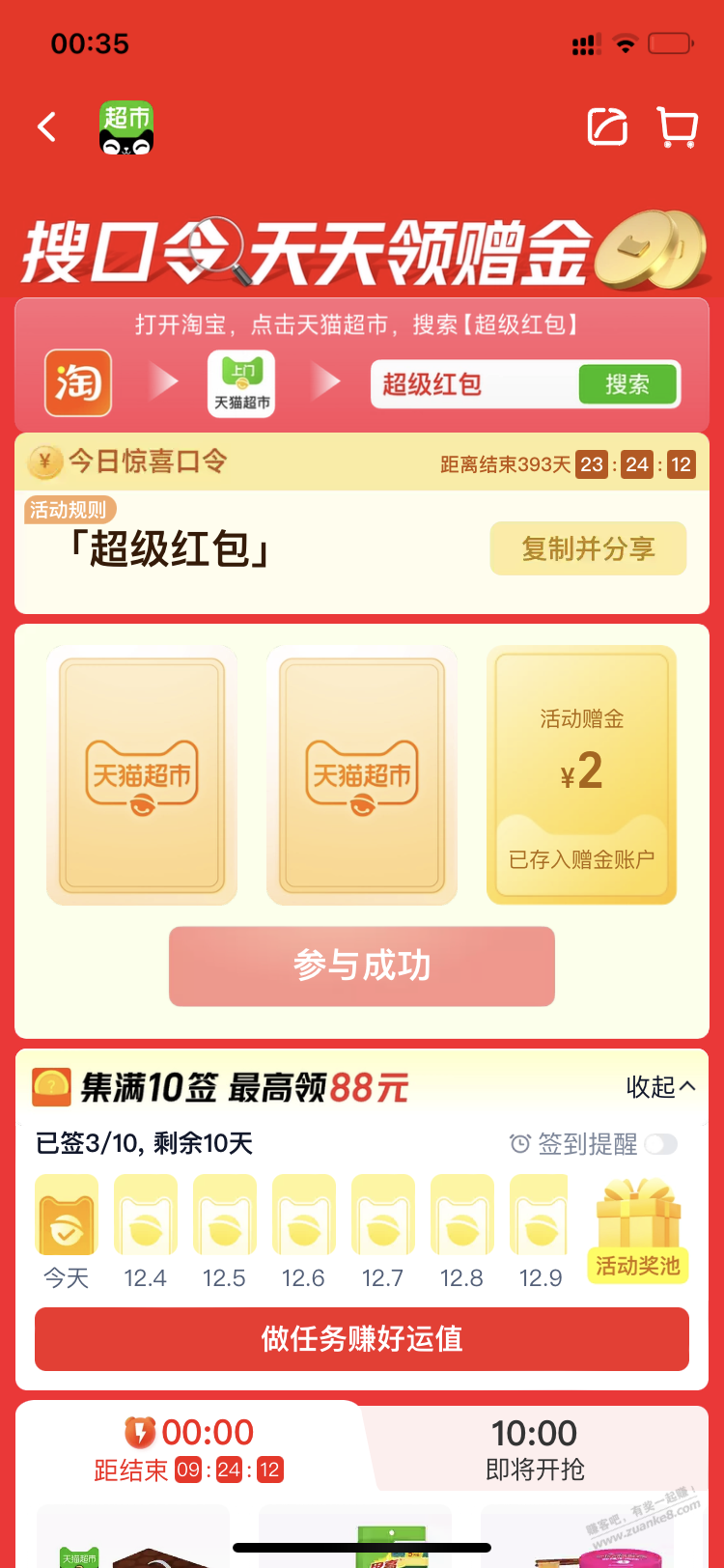The image size is (724, 1568).
Task: Select the 00:00 flash sale tab
Action: pos(189,1448)
